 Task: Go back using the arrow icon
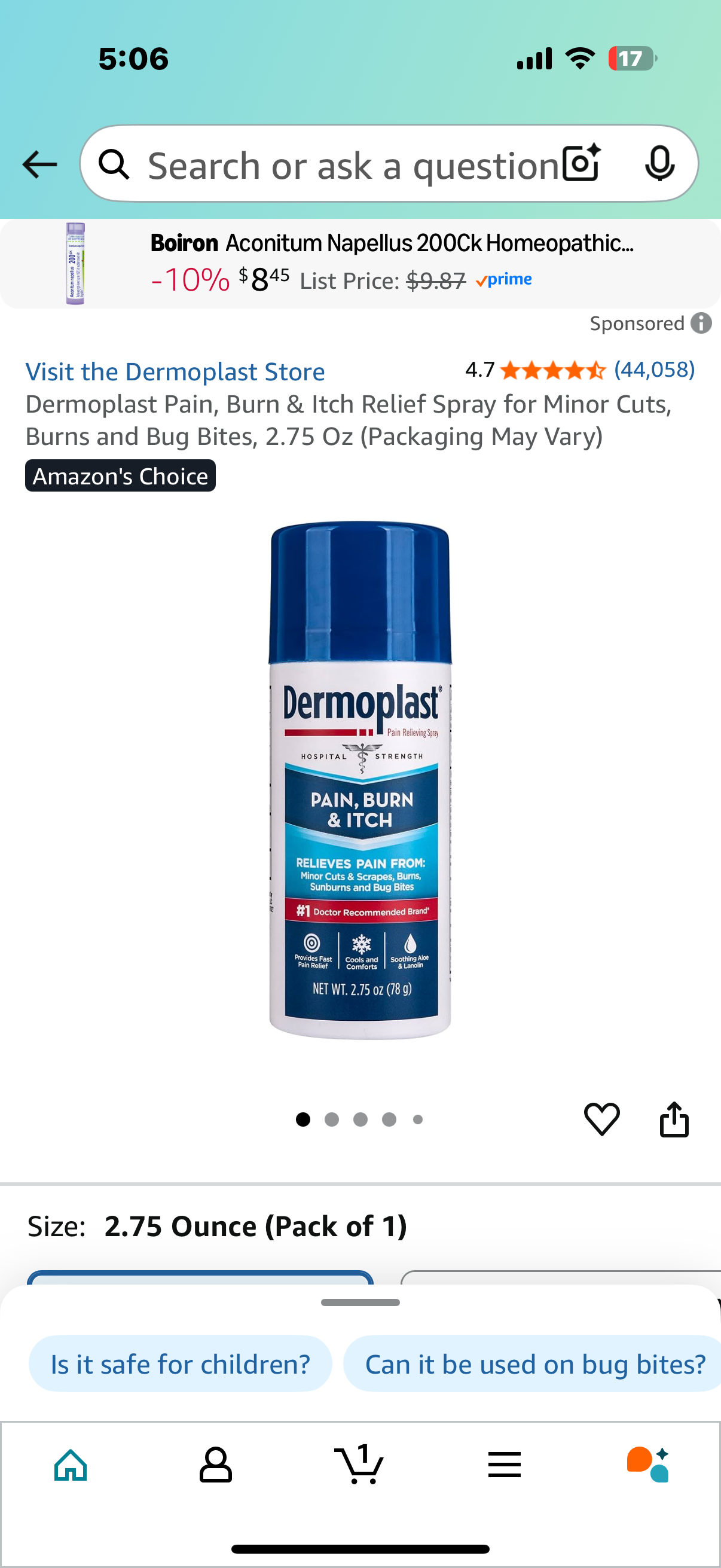(39, 164)
